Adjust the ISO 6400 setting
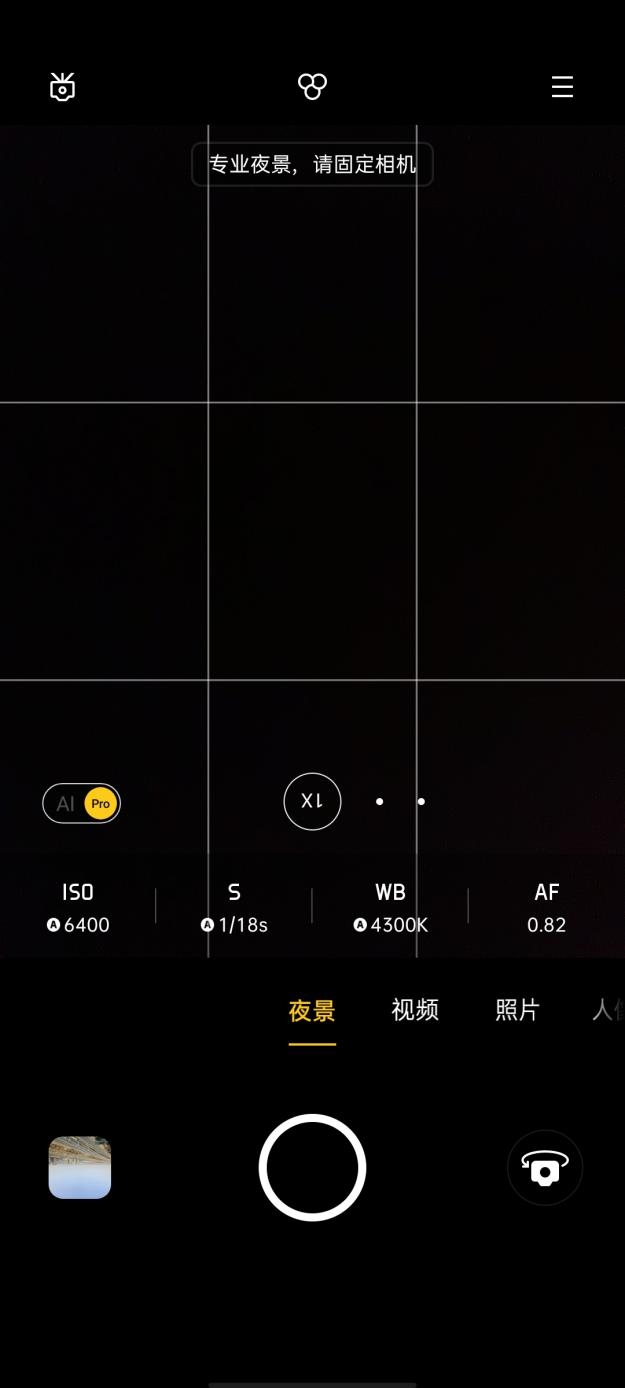 [x=78, y=908]
